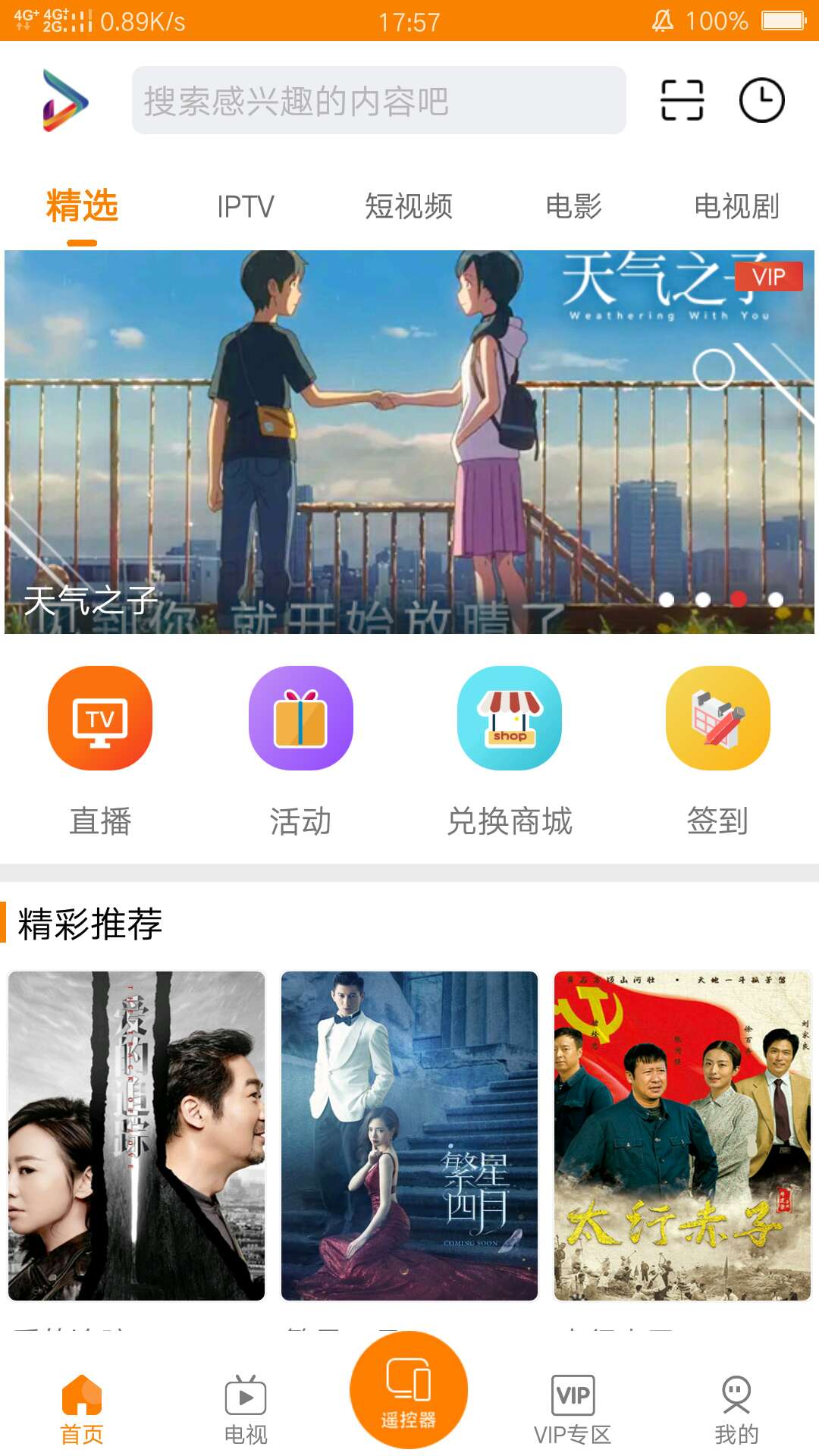
Task: Open the 繁星四月 poster thumbnail
Action: coord(409,1137)
